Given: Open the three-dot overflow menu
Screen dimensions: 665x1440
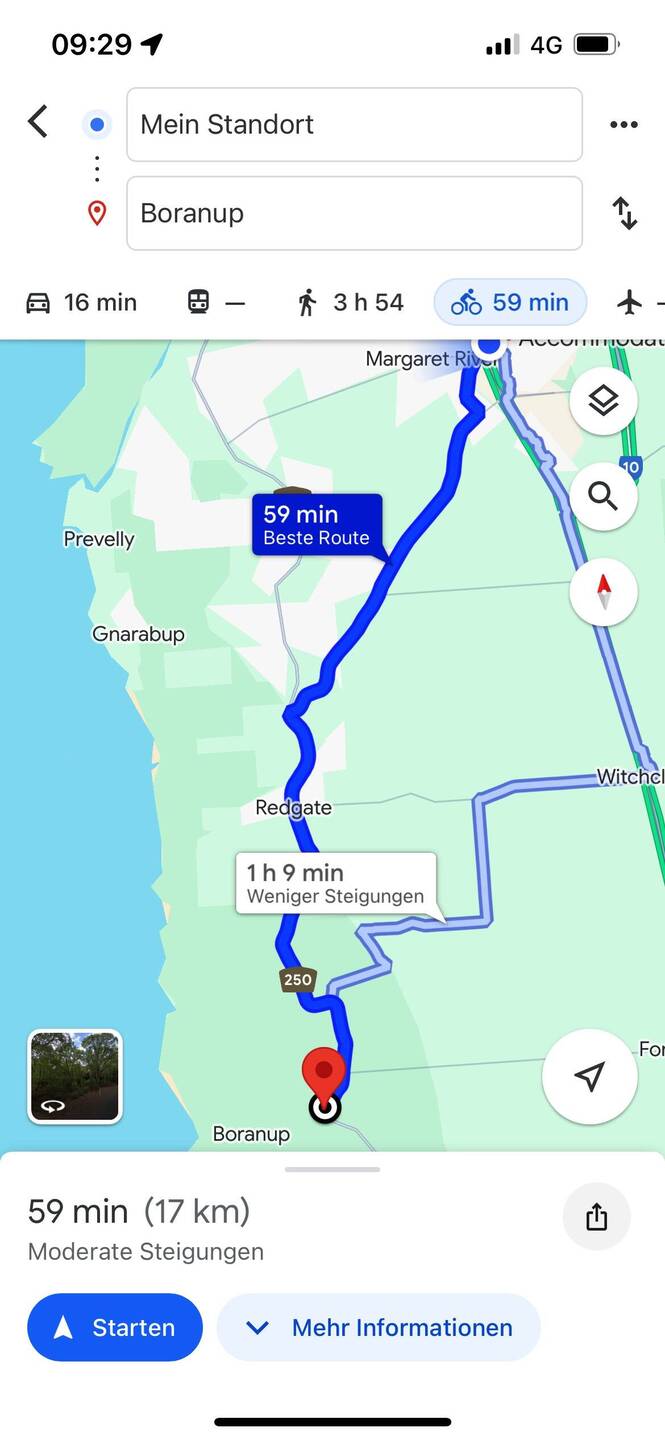Looking at the screenshot, I should pos(623,125).
